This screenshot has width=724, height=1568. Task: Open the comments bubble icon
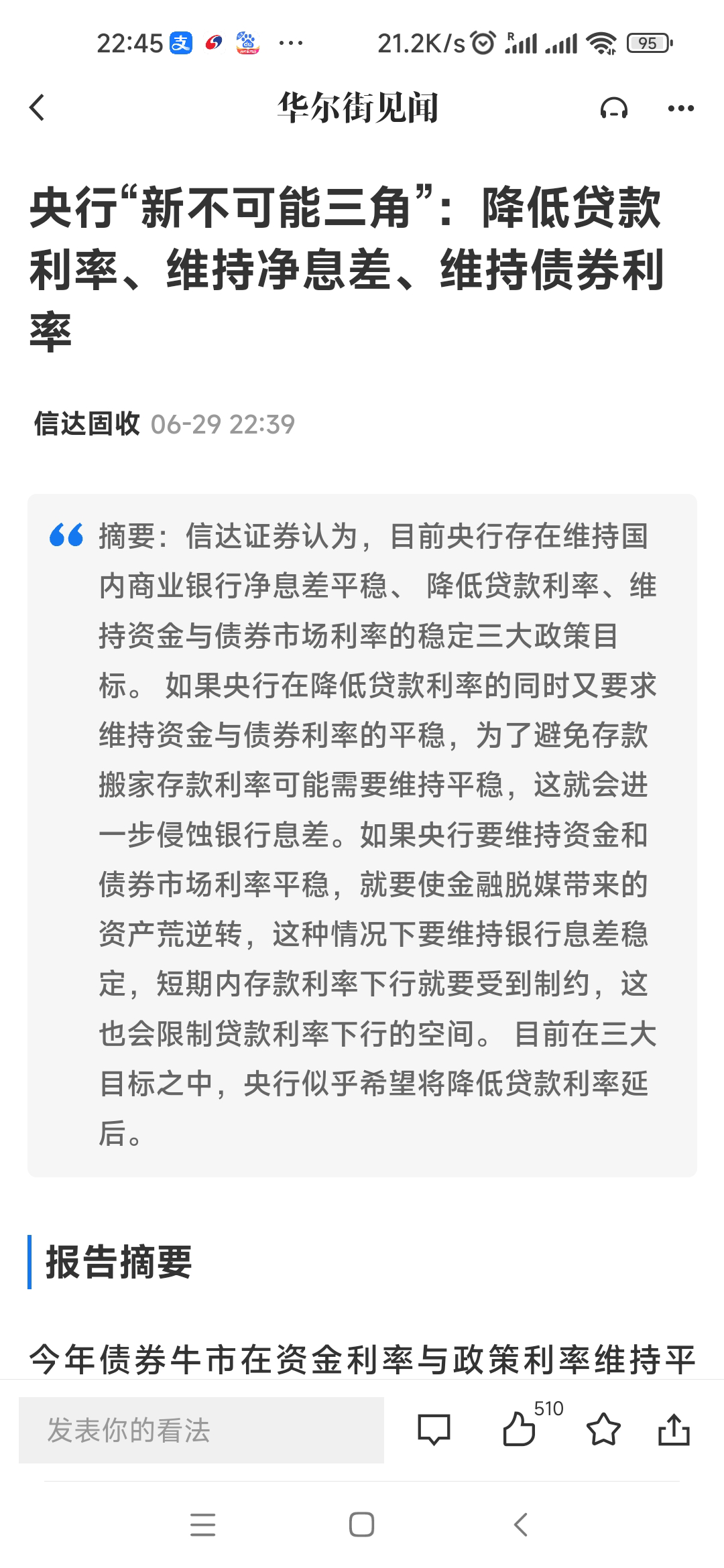coord(434,1431)
